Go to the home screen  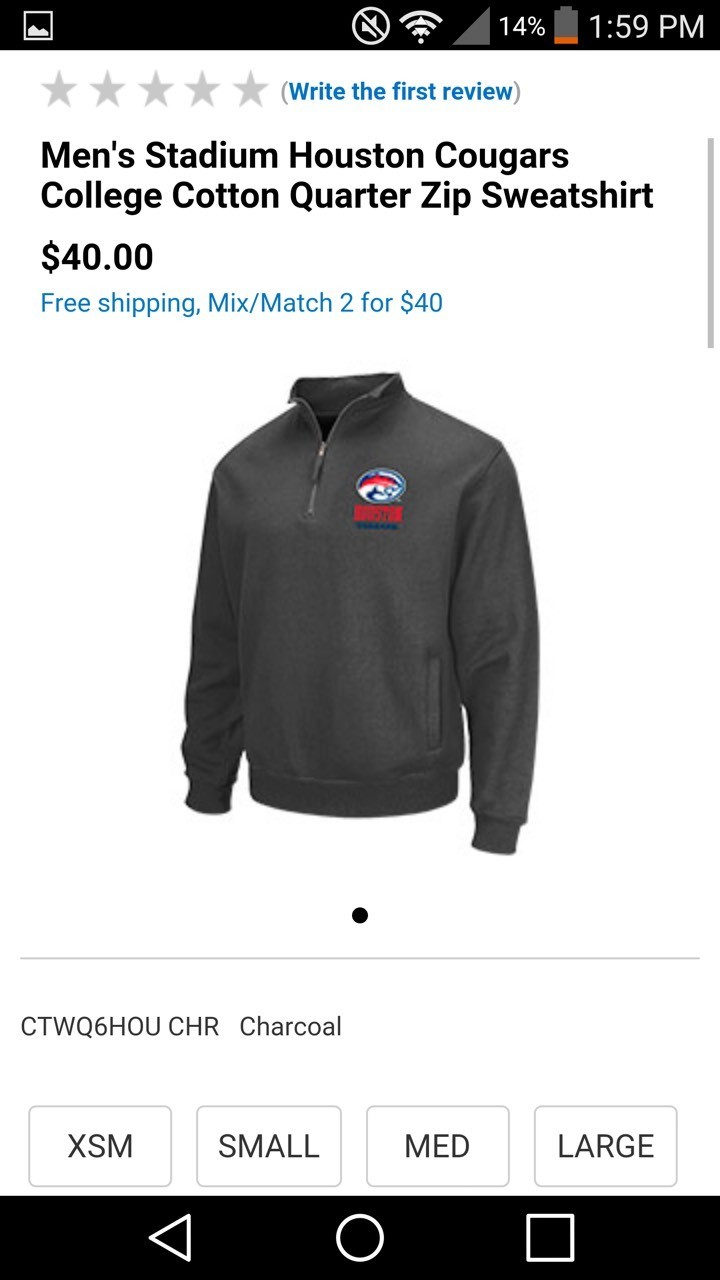coord(360,1238)
